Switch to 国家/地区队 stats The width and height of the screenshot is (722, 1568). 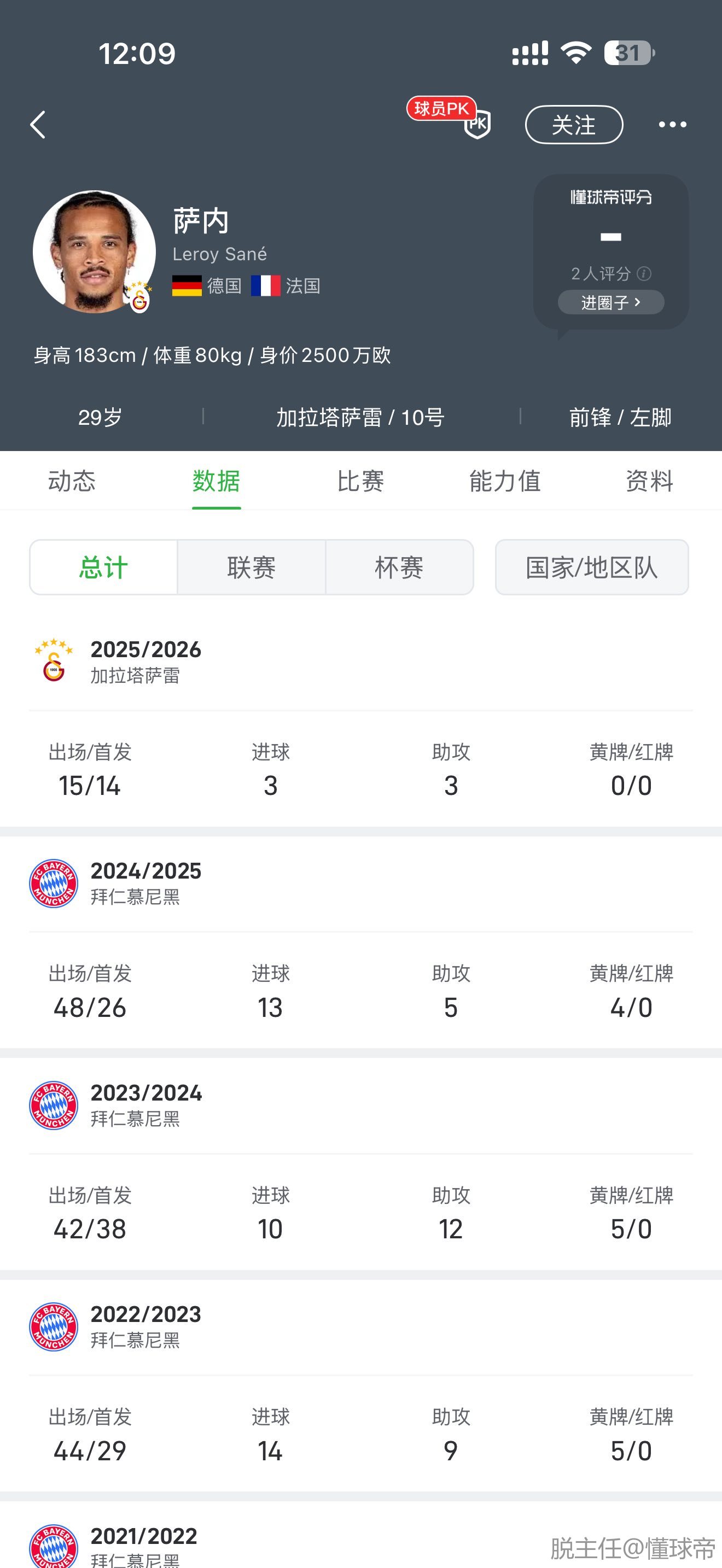click(x=592, y=567)
